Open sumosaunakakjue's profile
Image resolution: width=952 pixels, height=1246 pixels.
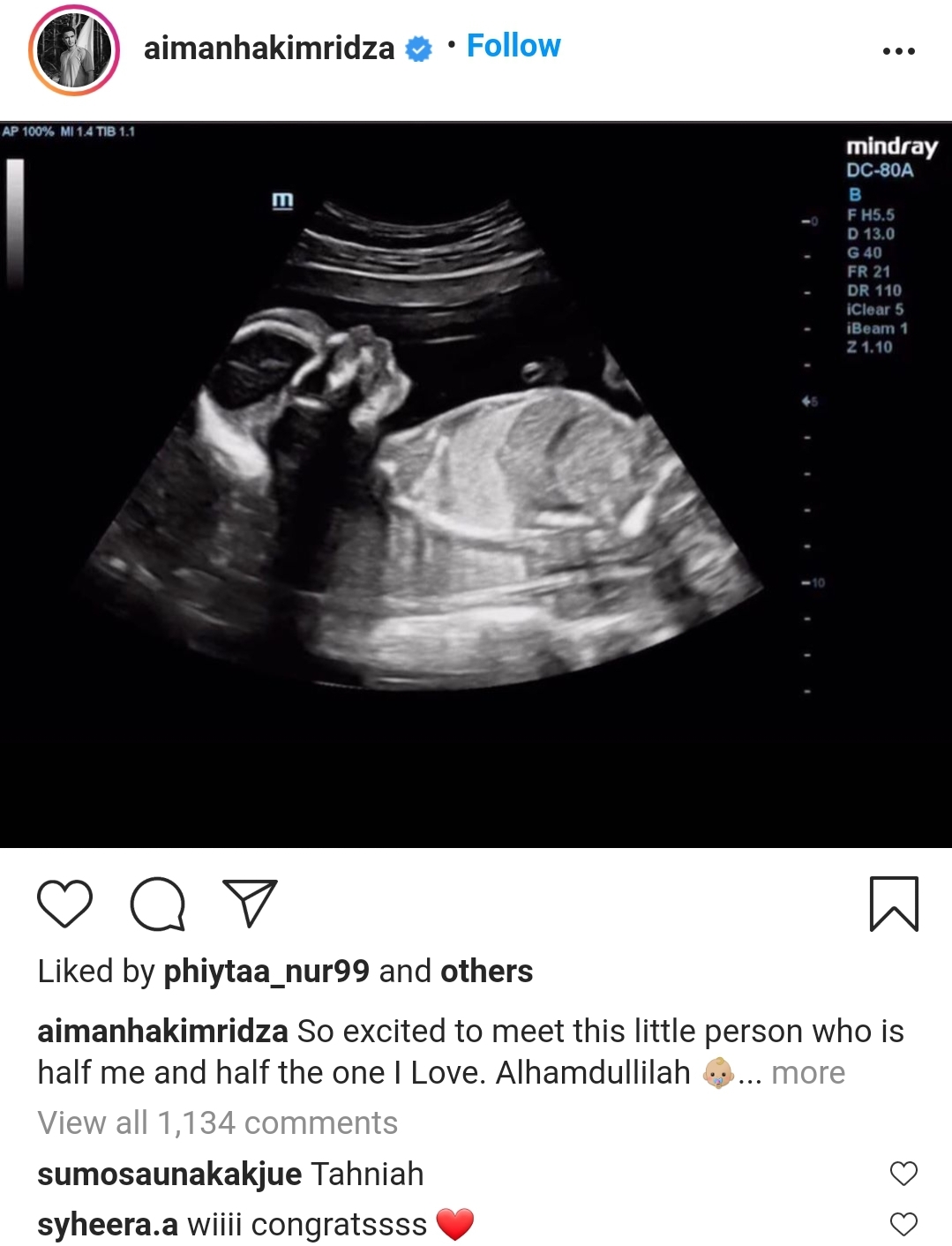(x=169, y=1175)
